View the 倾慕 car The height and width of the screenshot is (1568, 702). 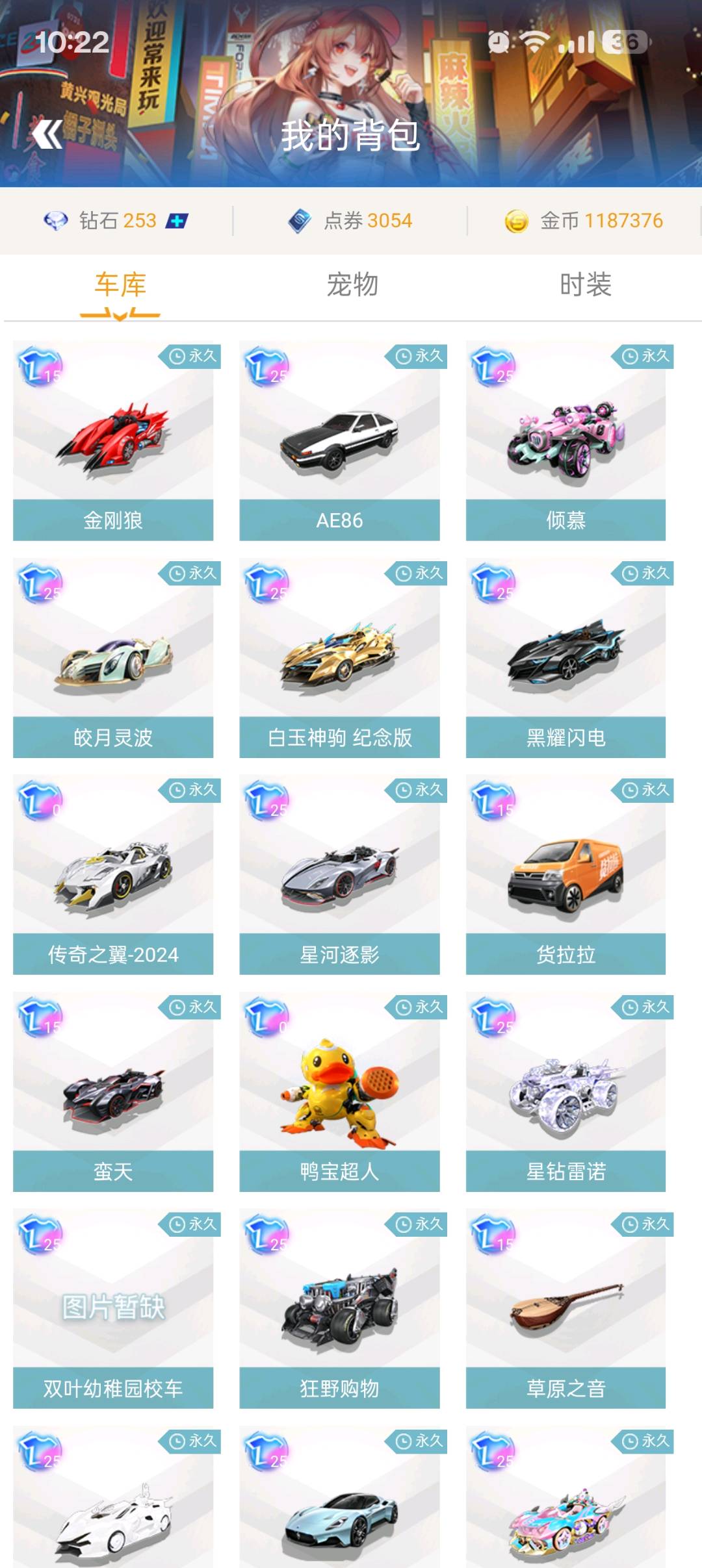point(565,440)
